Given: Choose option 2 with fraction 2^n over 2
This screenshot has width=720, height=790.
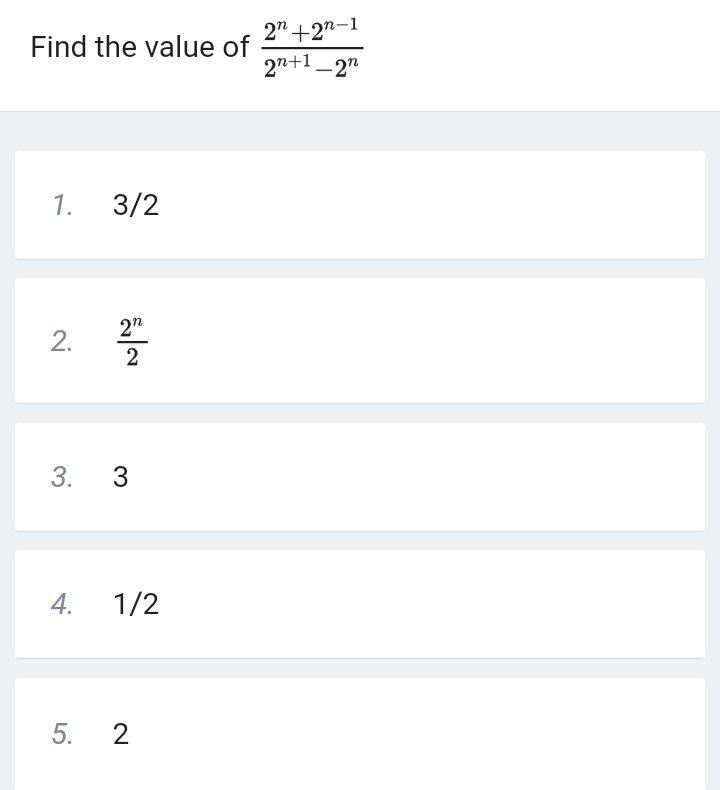Looking at the screenshot, I should (360, 341).
